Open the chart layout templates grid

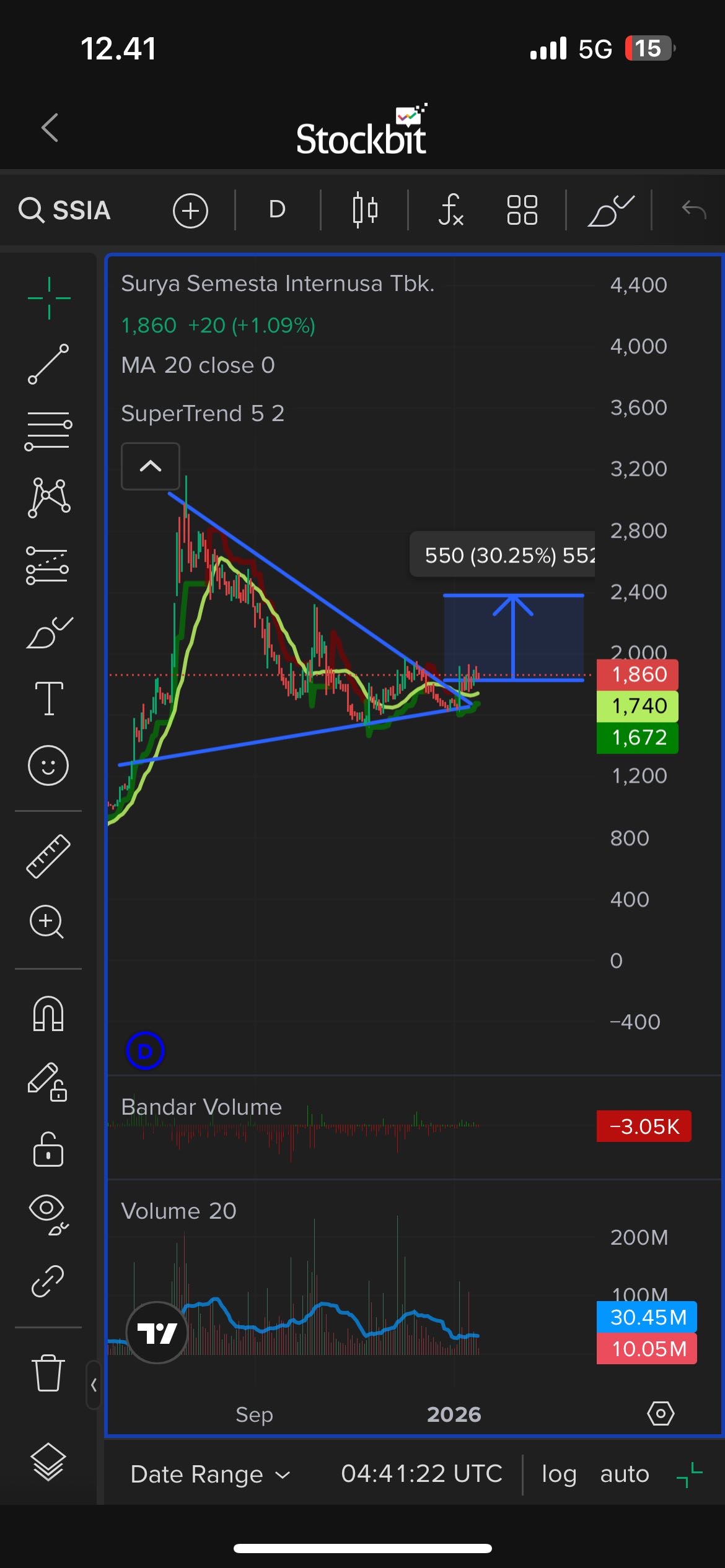coord(522,210)
